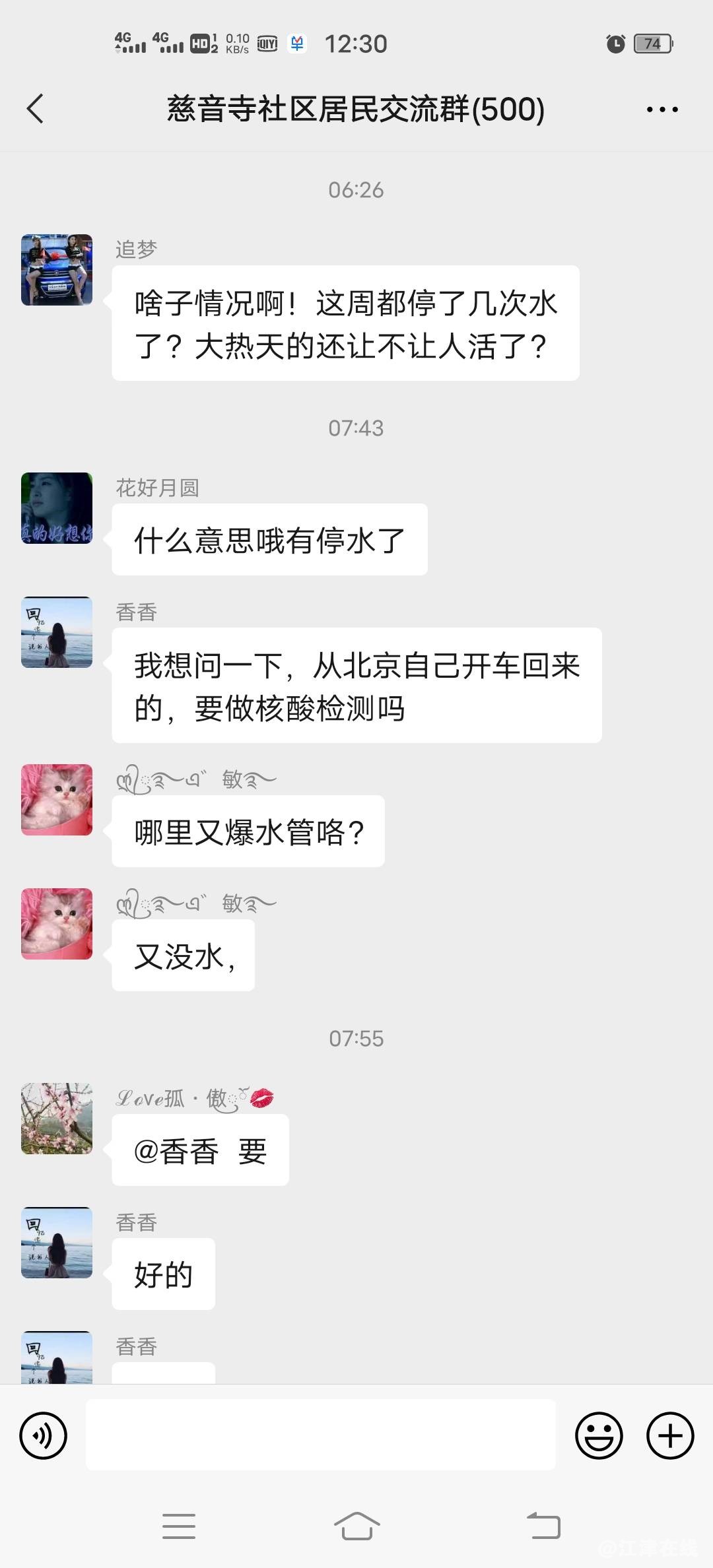Open 追梦's profile avatar

point(57,270)
